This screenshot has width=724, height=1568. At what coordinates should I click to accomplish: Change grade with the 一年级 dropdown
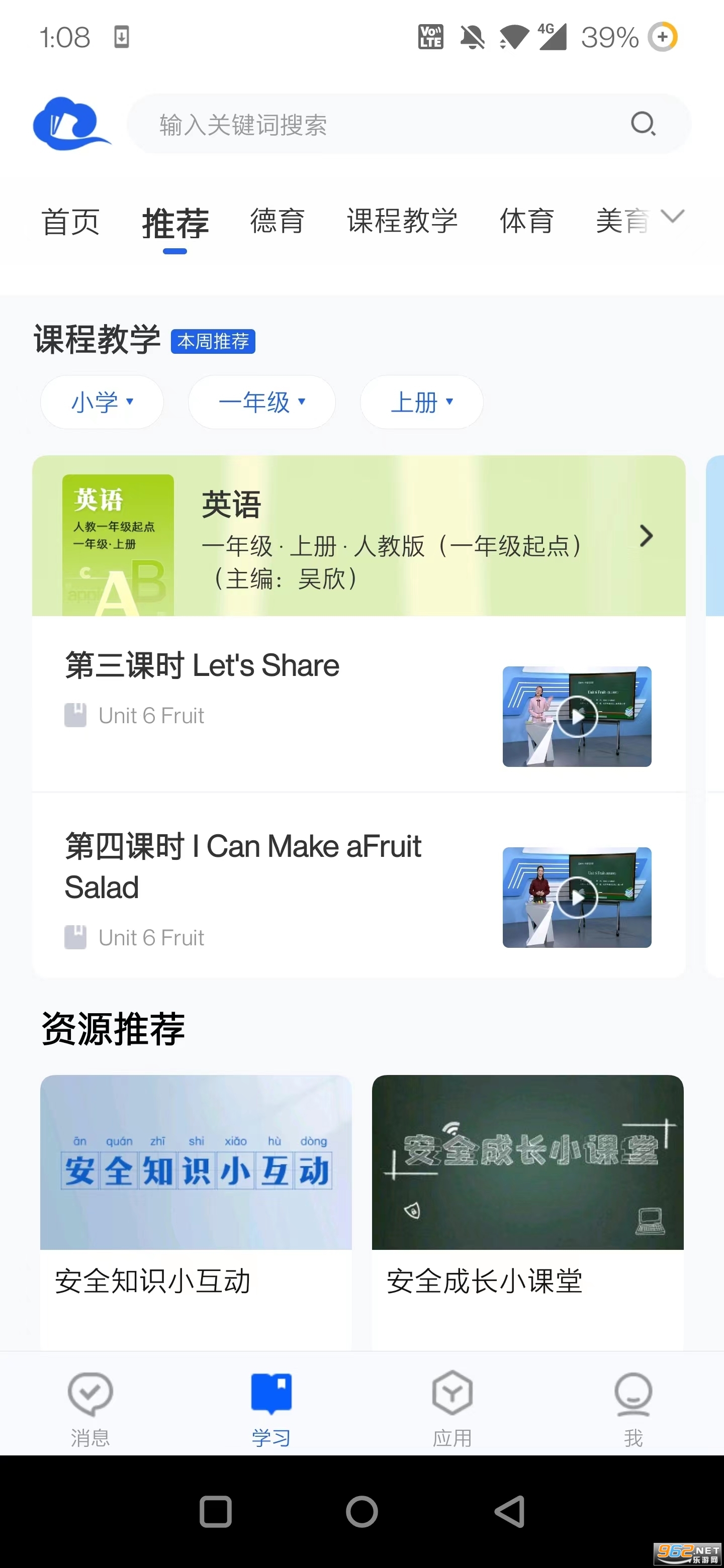pyautogui.click(x=262, y=403)
